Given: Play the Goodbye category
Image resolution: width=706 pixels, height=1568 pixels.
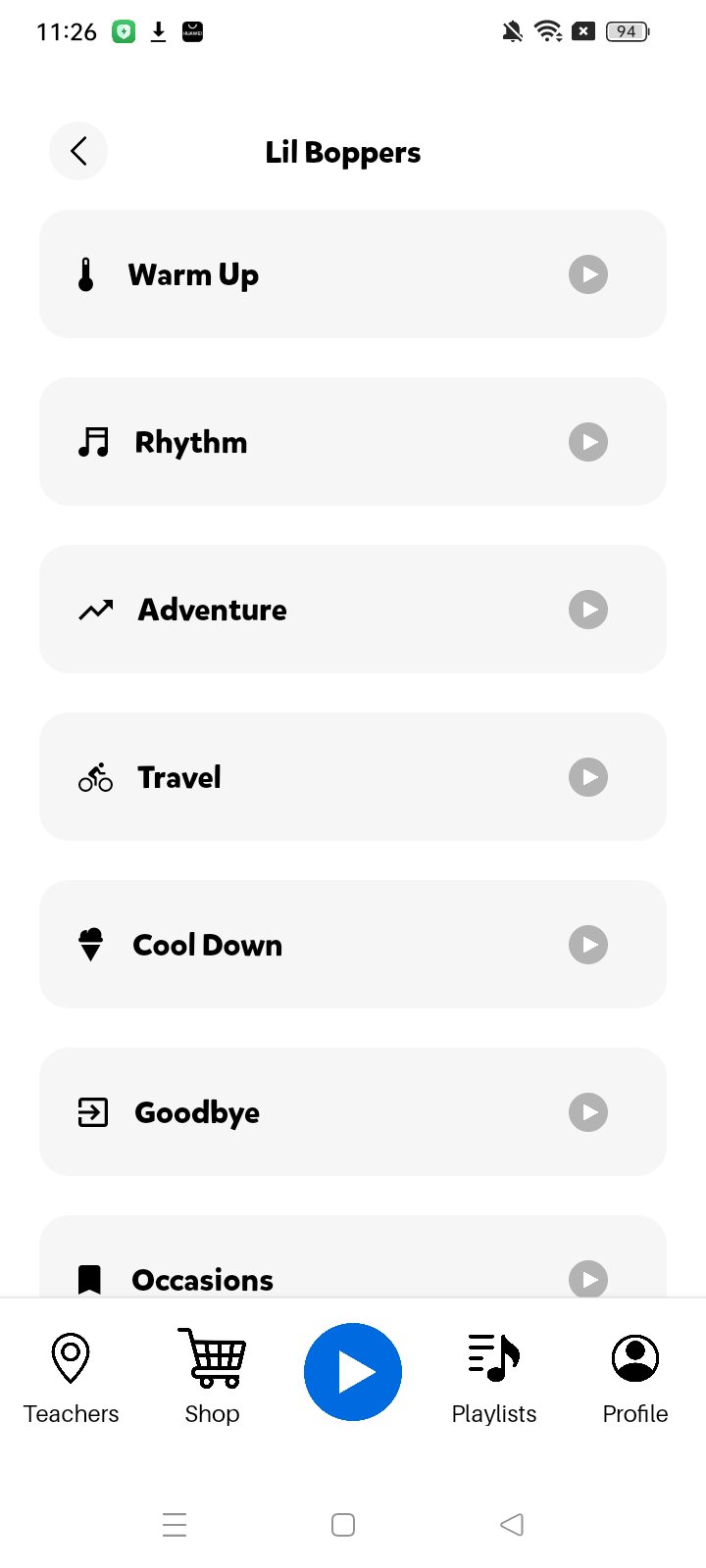Looking at the screenshot, I should click(x=588, y=1112).
